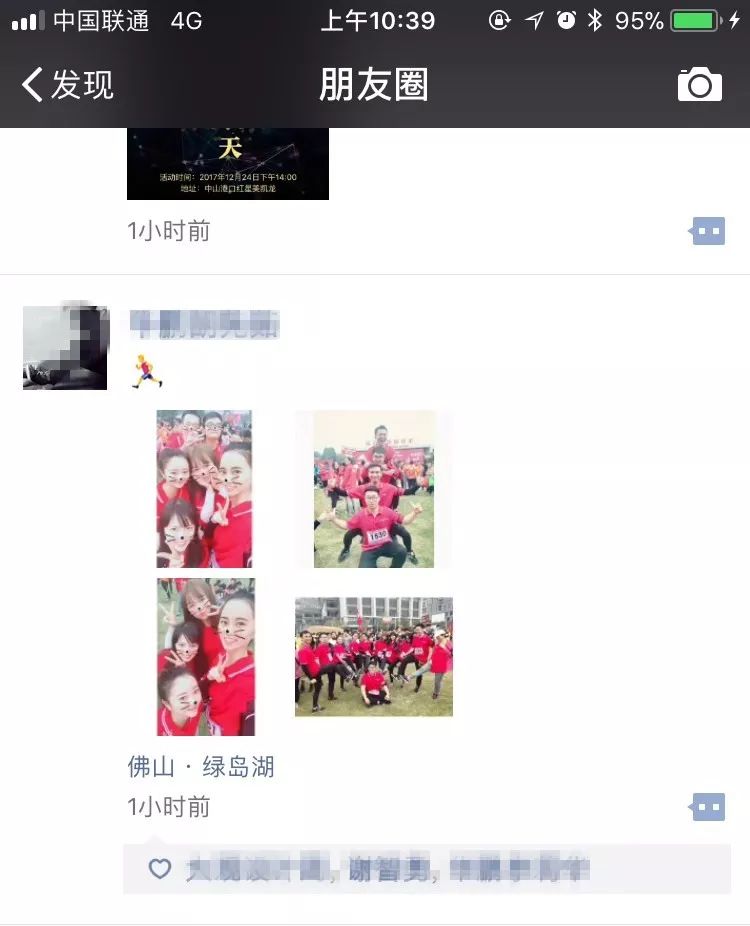Open the large group photo in red shirts
The height and width of the screenshot is (926, 750).
(374, 657)
